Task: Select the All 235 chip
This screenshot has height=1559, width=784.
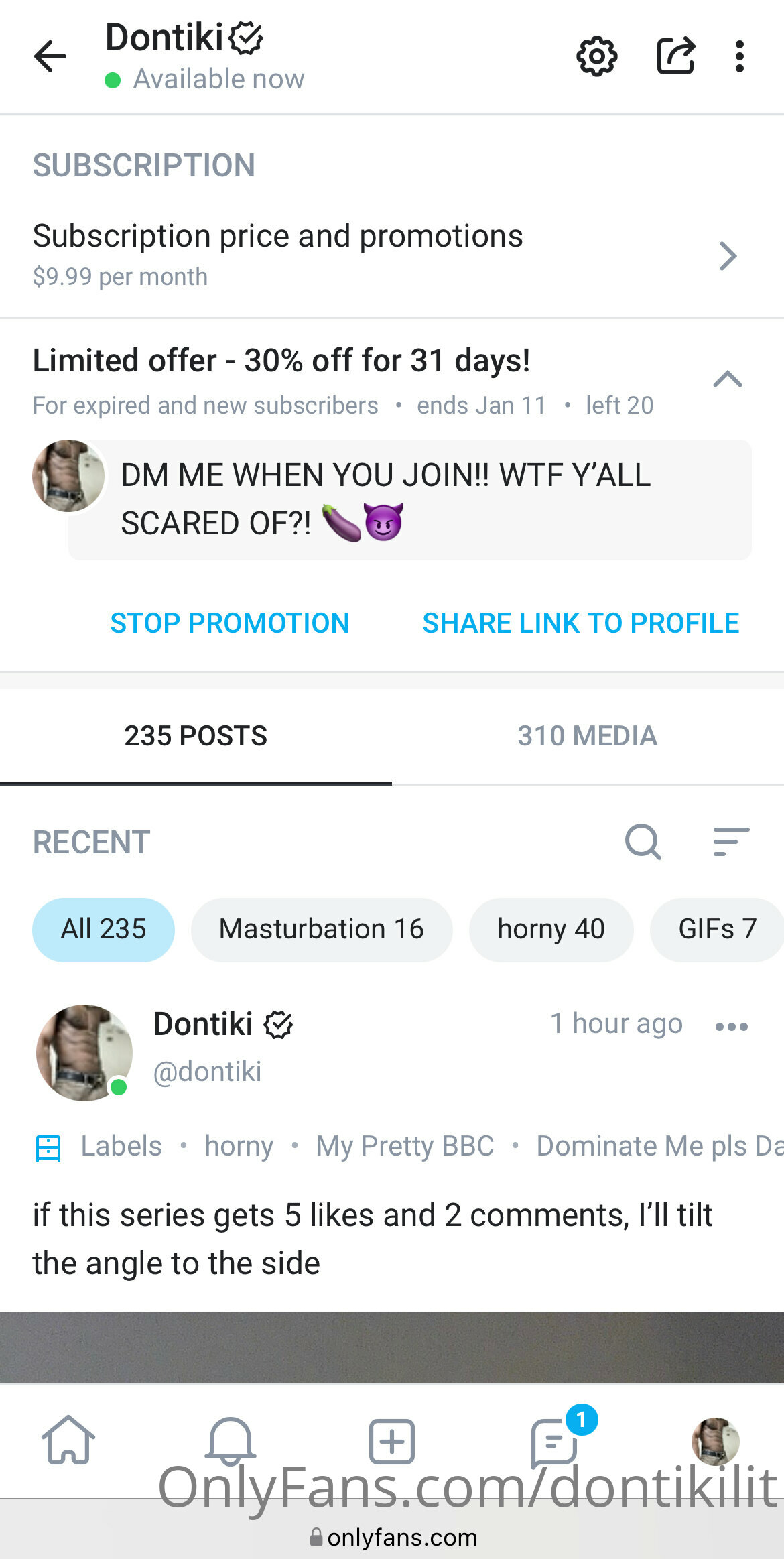Action: 103,930
